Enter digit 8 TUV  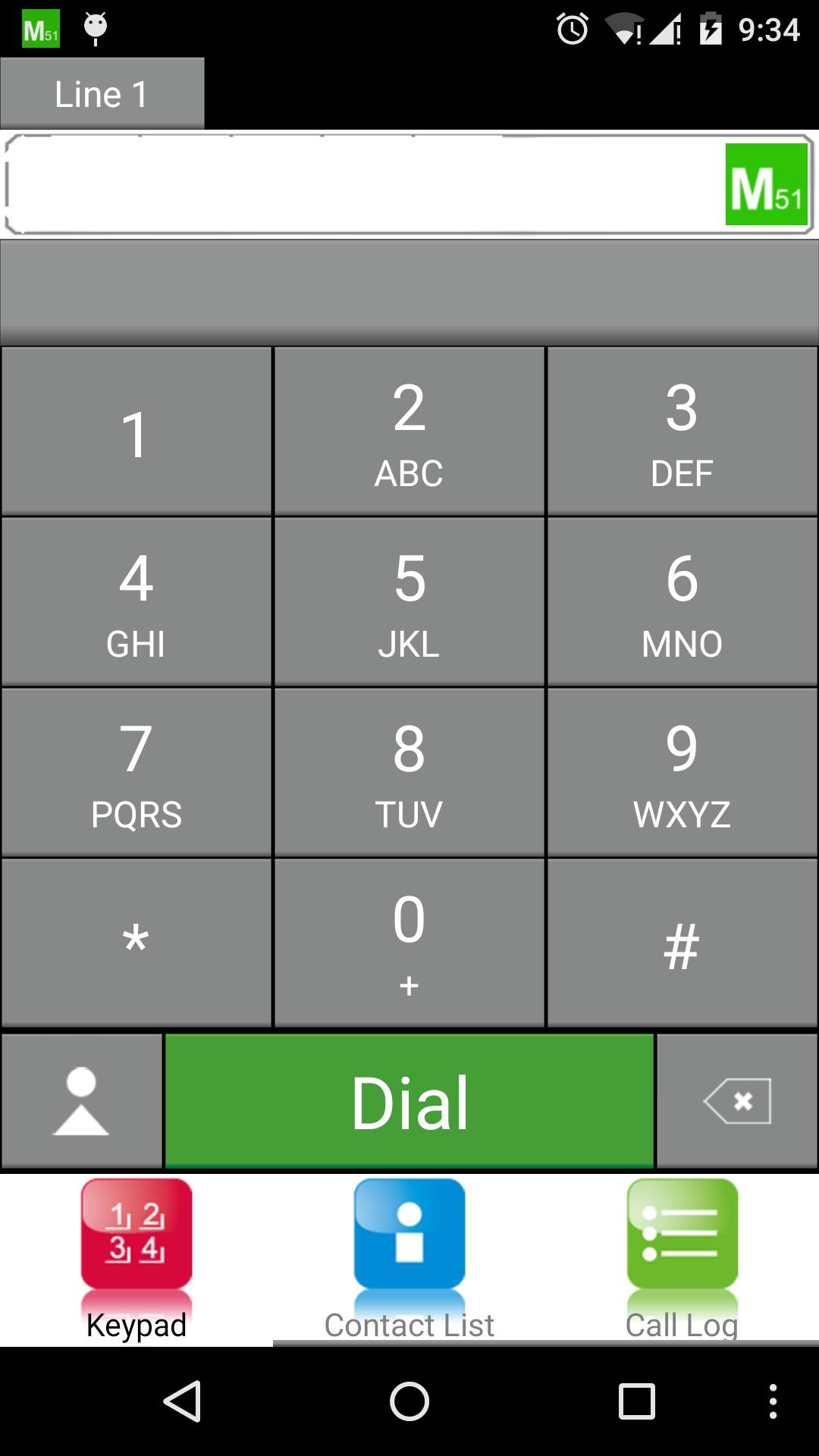(x=409, y=773)
